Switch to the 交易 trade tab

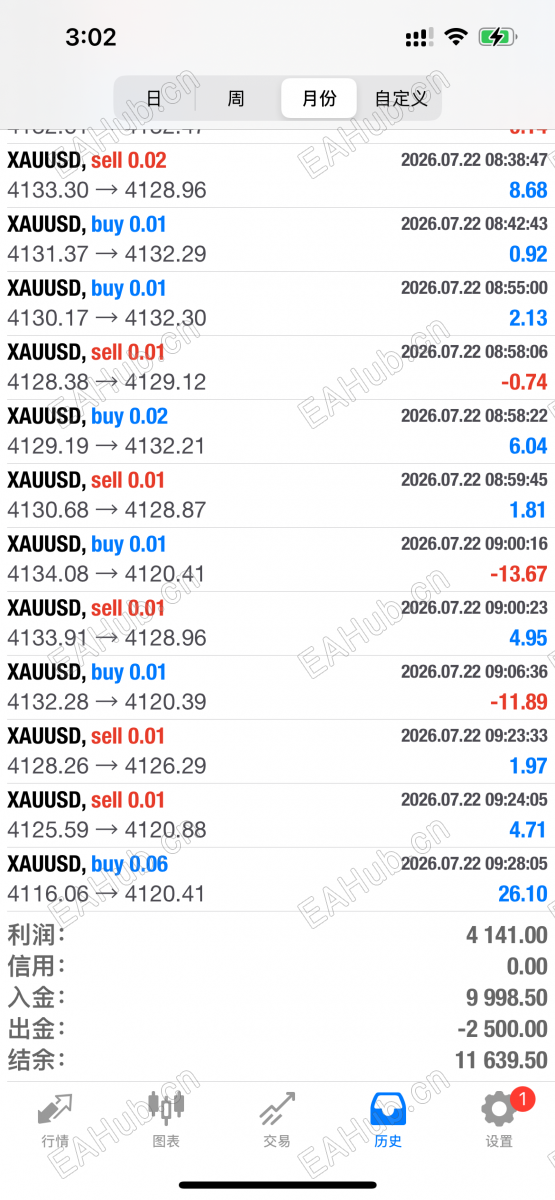[x=277, y=1121]
